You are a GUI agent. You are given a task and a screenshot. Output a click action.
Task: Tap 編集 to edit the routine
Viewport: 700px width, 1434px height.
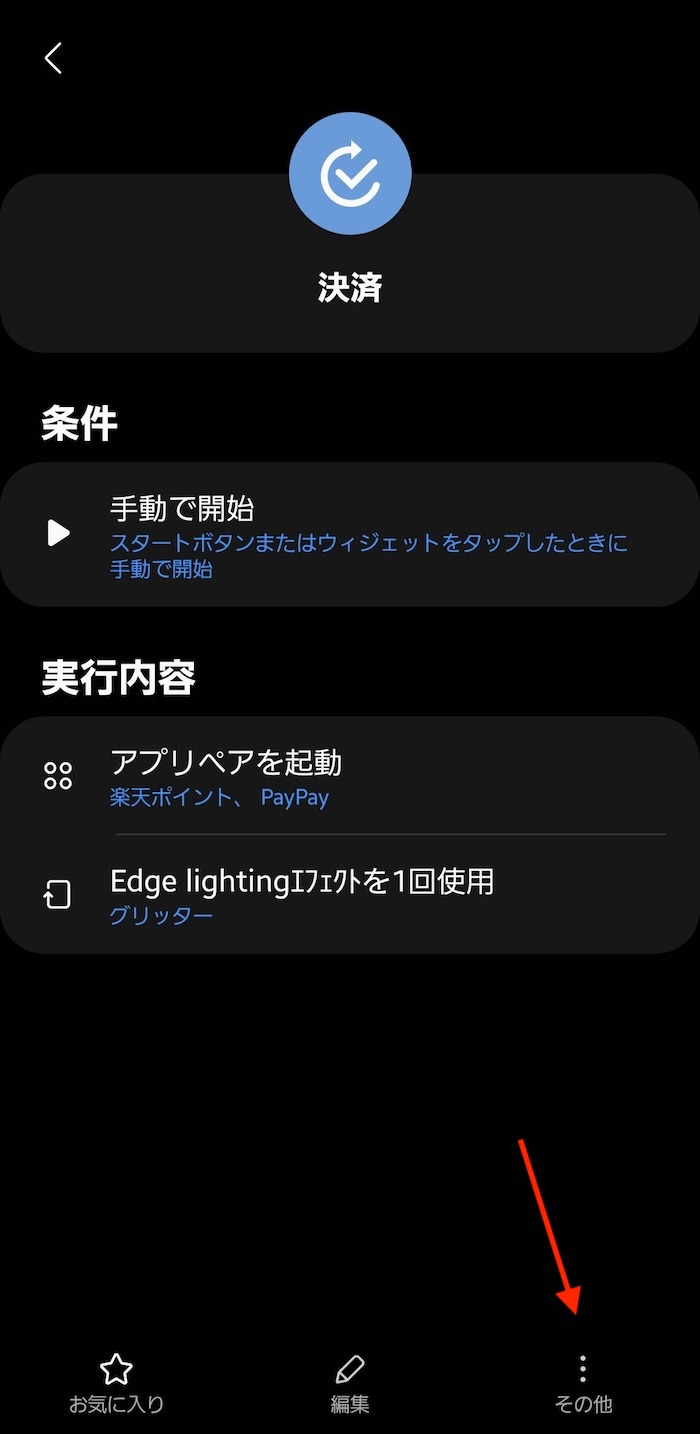pyautogui.click(x=350, y=1384)
